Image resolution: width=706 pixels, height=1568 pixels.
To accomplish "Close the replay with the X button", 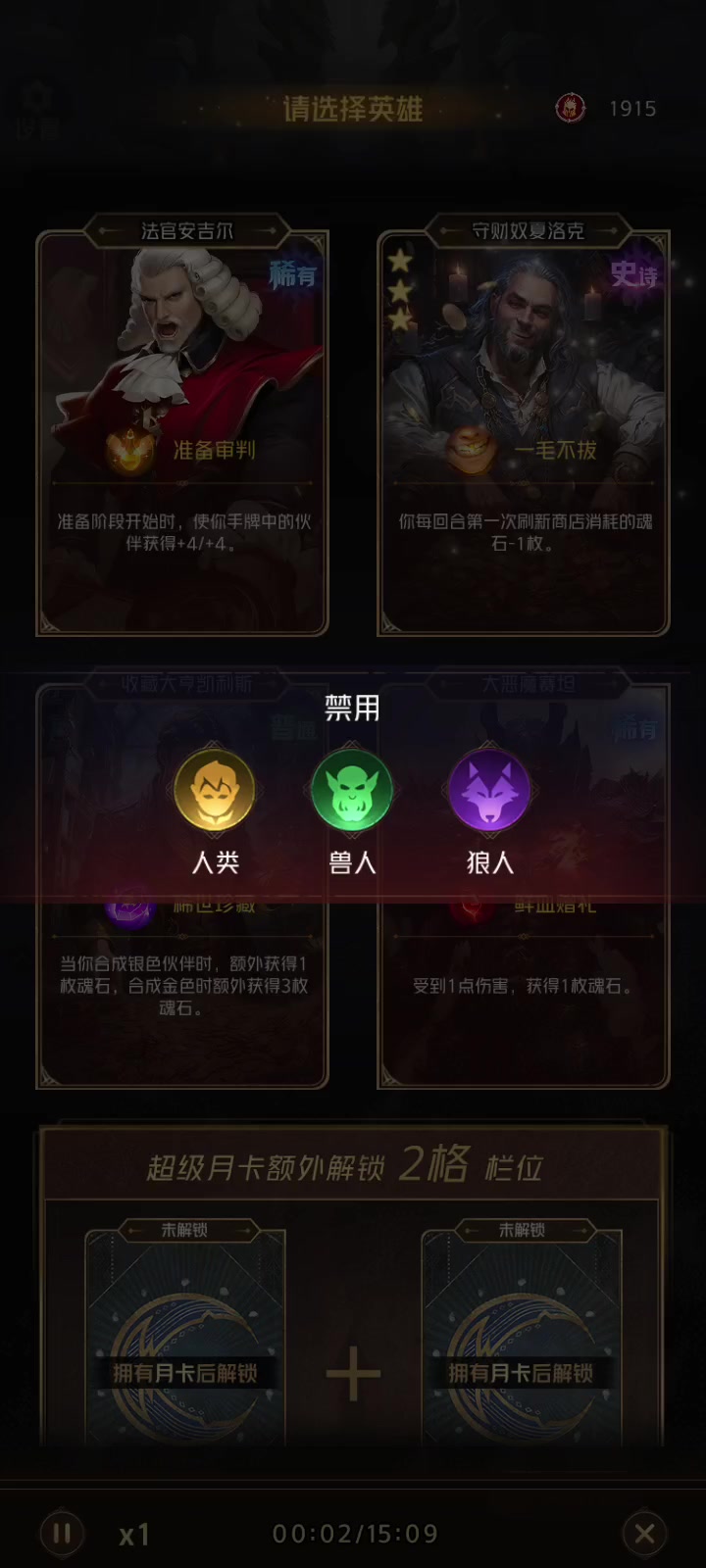I will pyautogui.click(x=644, y=1534).
